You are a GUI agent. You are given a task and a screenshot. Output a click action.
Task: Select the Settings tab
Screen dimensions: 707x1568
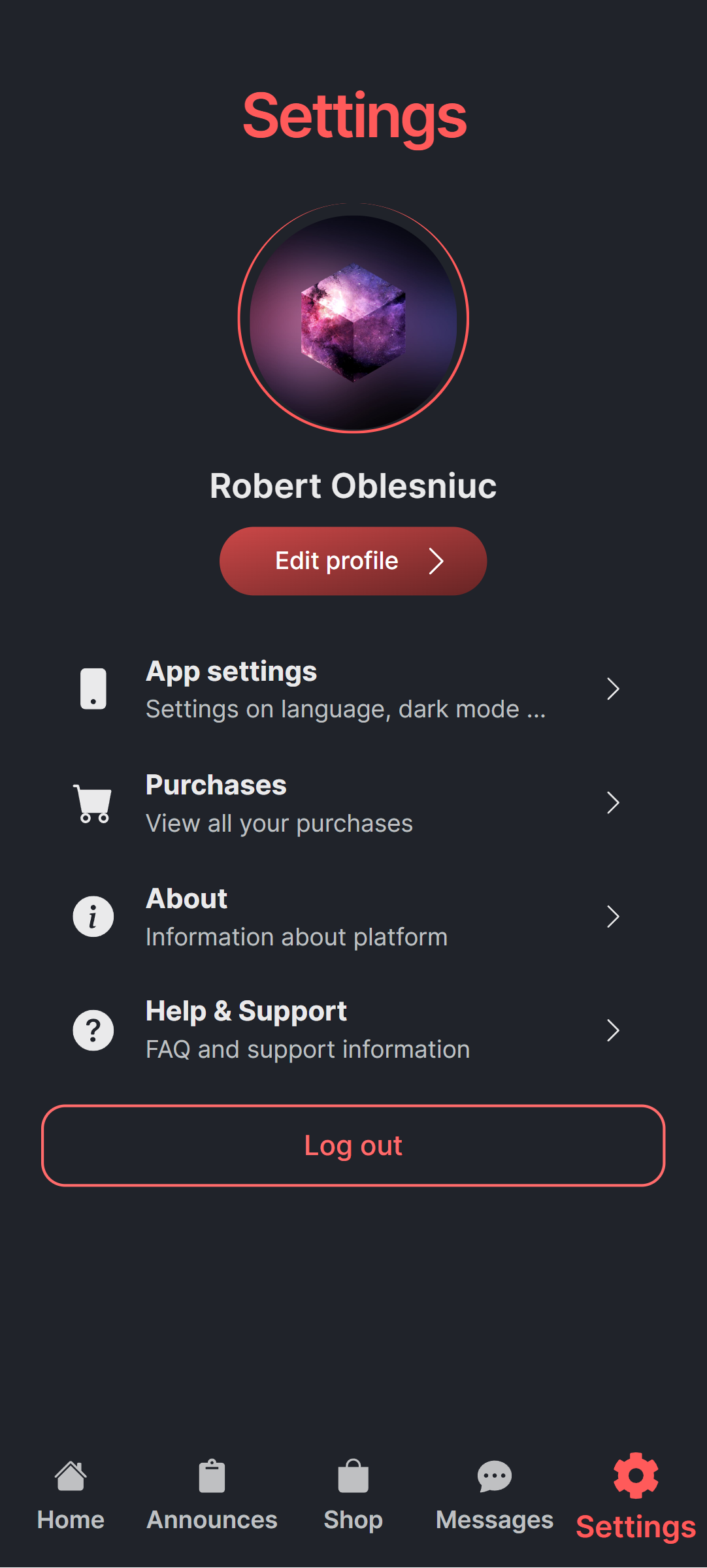click(x=636, y=1496)
